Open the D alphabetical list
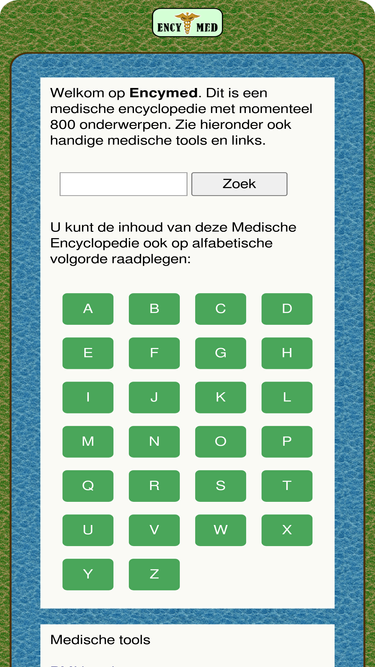 tap(287, 309)
